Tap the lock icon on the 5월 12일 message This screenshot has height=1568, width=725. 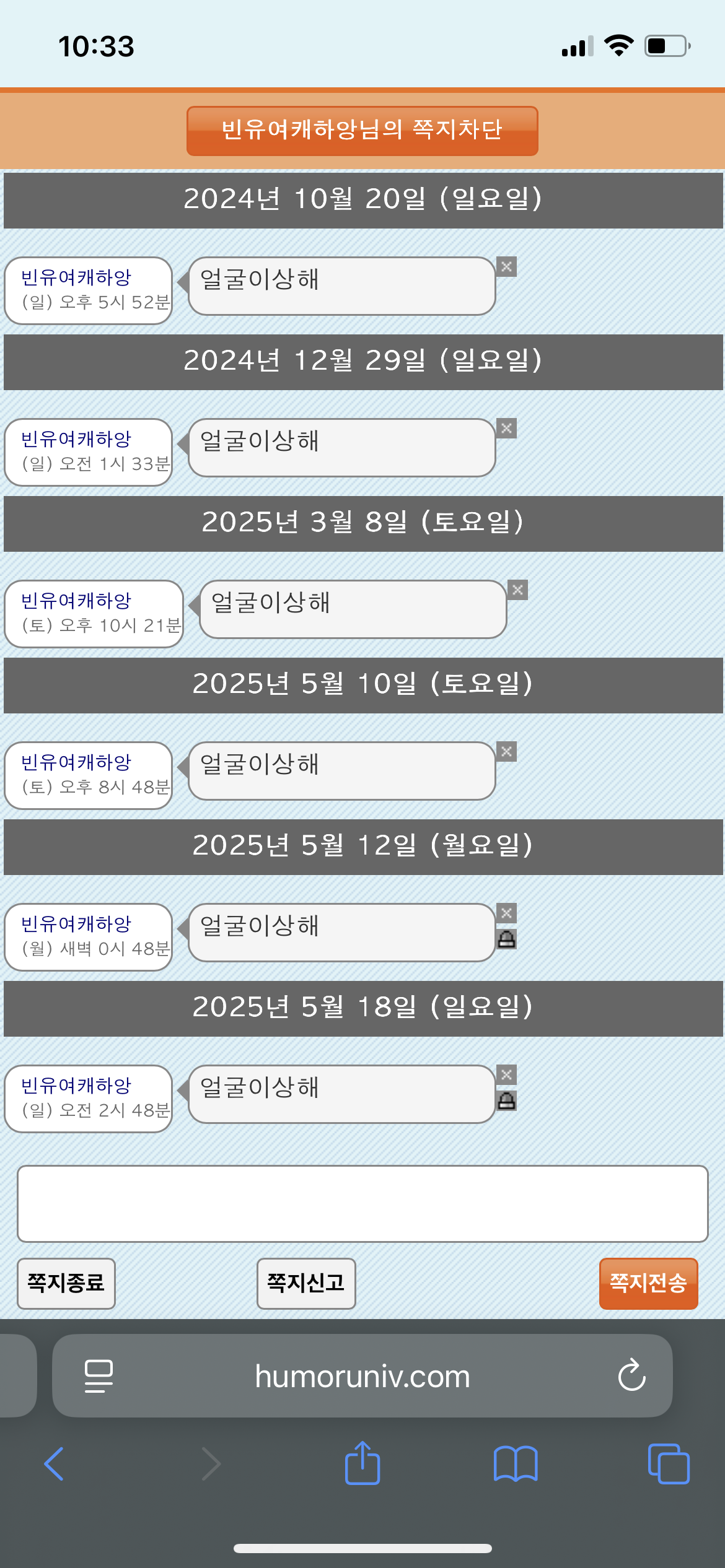(x=506, y=939)
